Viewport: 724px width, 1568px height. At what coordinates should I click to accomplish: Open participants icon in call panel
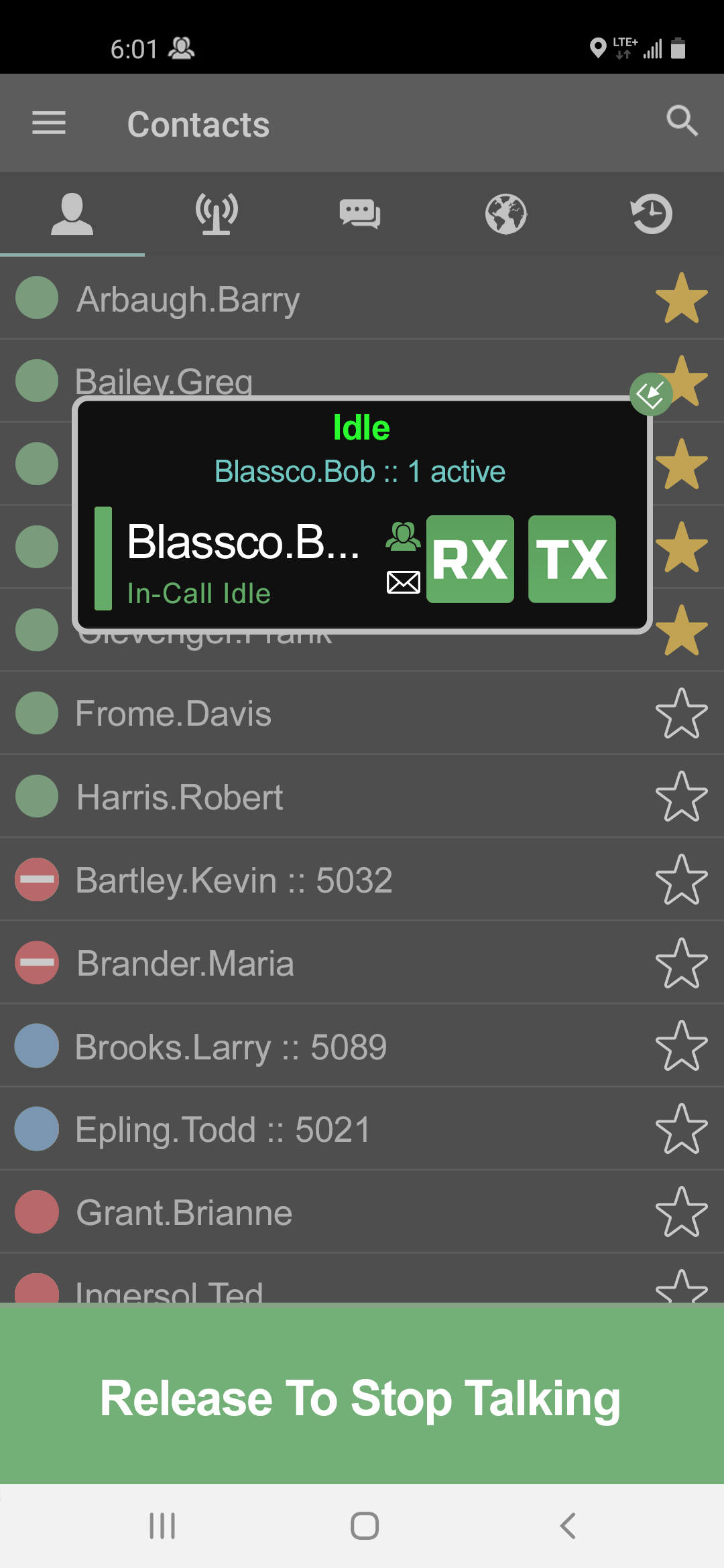point(403,537)
